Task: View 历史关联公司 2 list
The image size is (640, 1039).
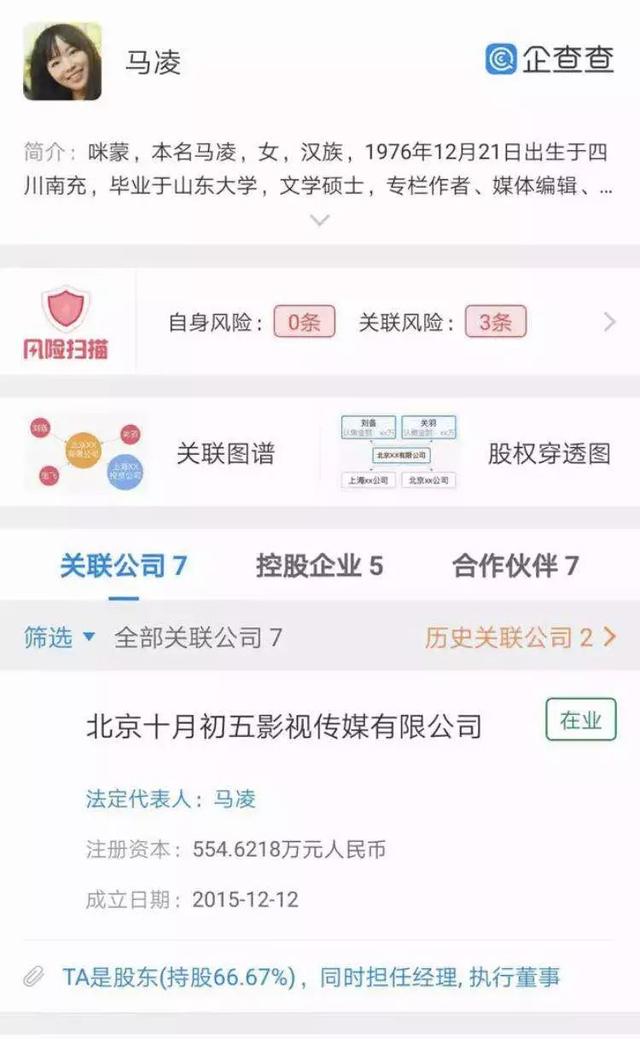Action: 520,637
